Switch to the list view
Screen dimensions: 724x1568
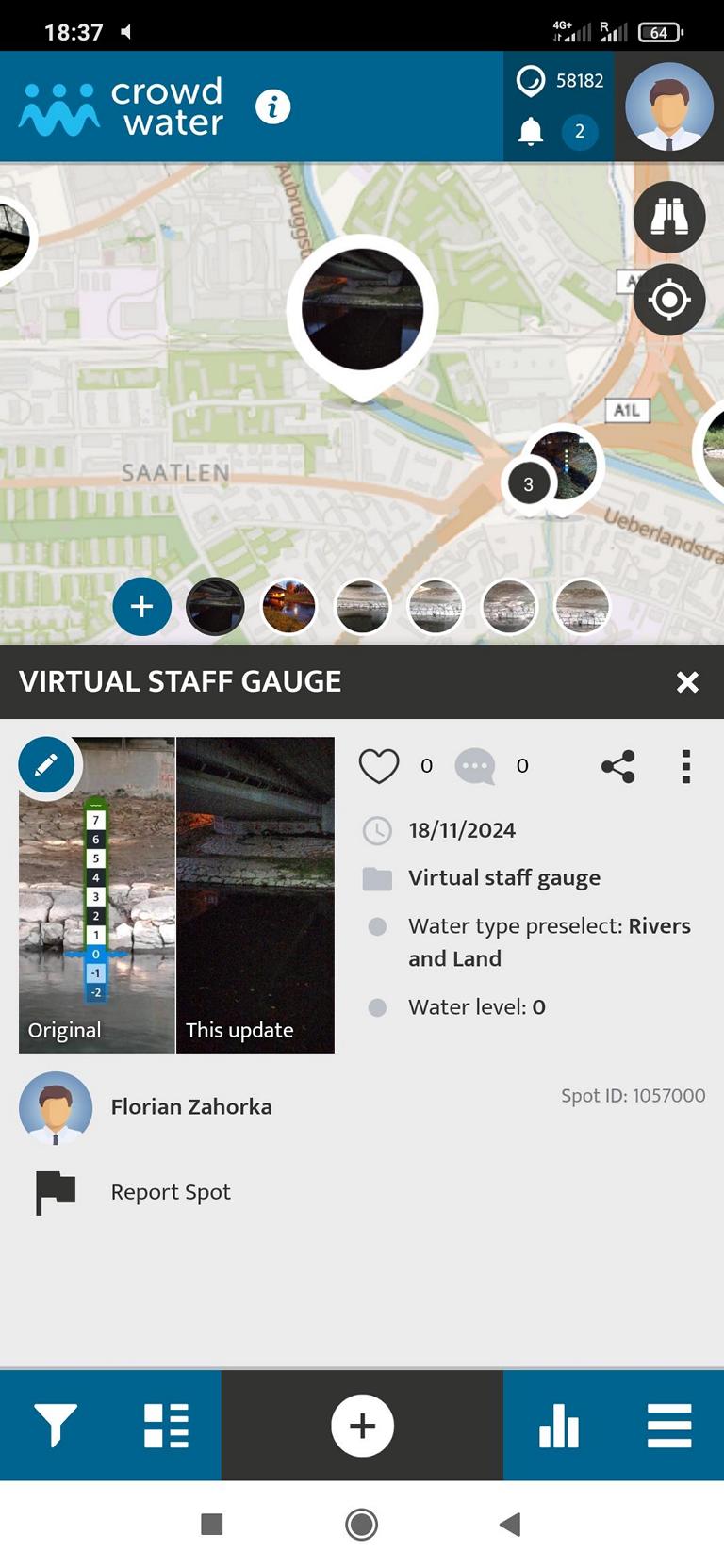click(166, 1425)
